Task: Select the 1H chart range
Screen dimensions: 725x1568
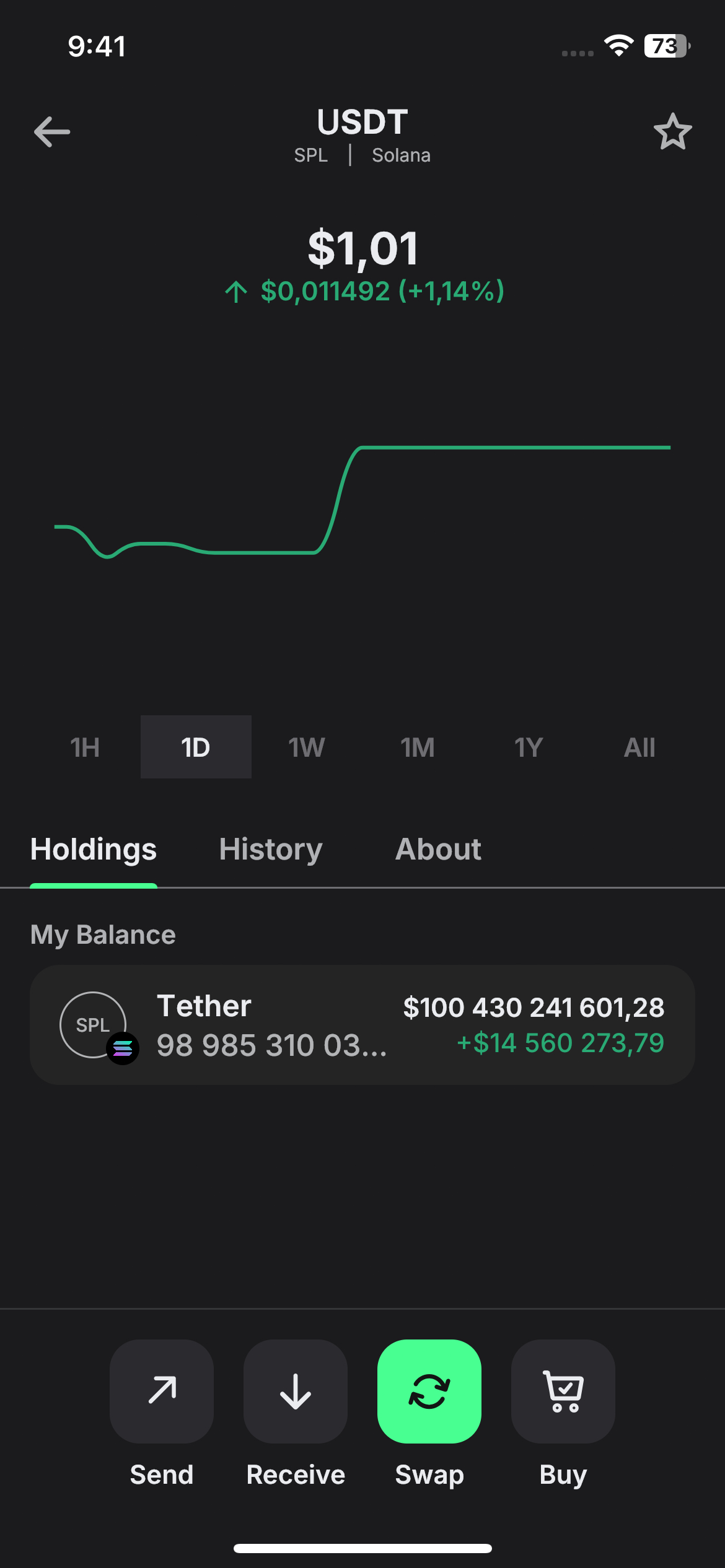Action: (85, 747)
